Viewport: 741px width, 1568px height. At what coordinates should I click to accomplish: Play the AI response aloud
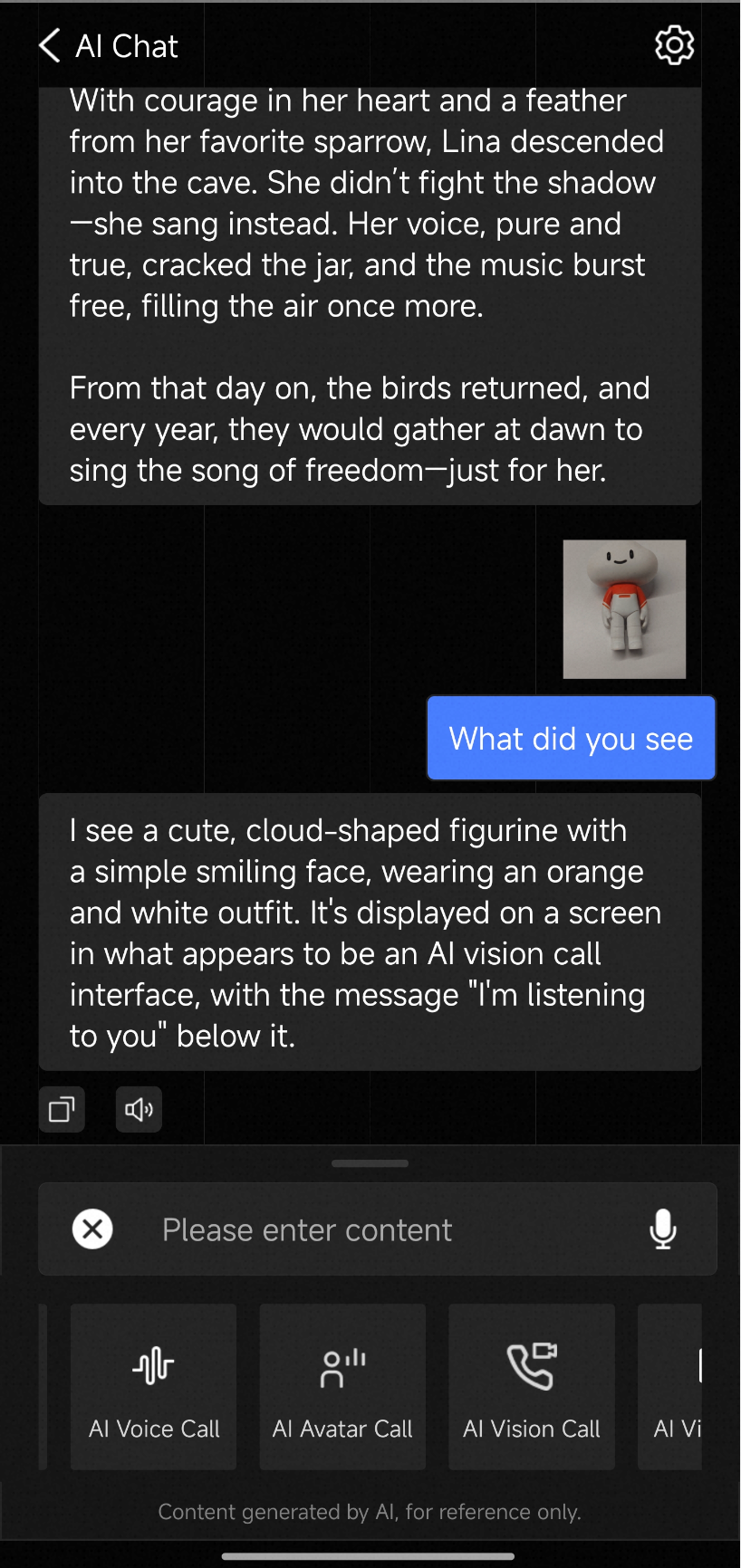138,1109
